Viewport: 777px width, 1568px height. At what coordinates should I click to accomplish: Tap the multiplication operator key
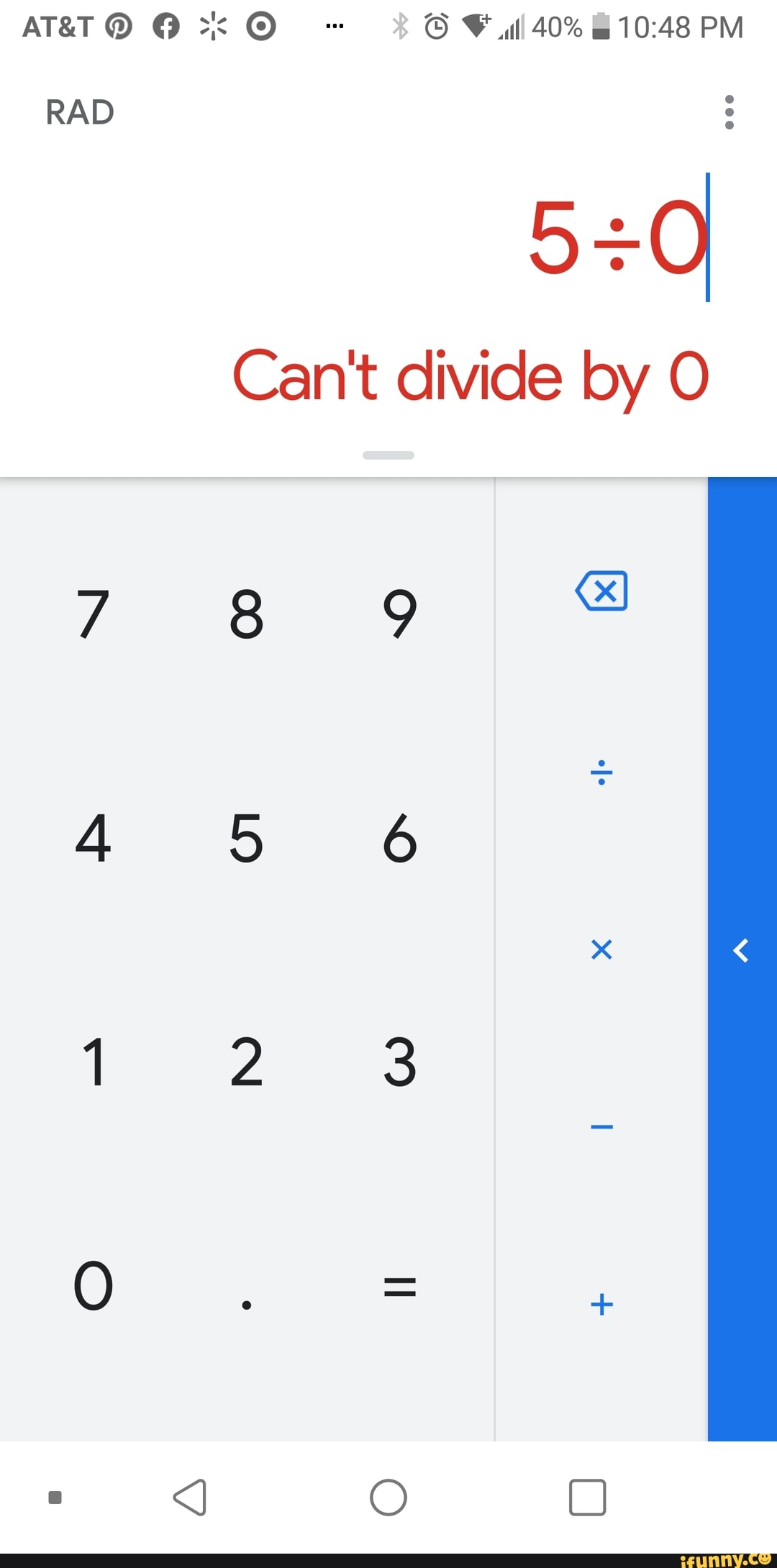(x=601, y=949)
